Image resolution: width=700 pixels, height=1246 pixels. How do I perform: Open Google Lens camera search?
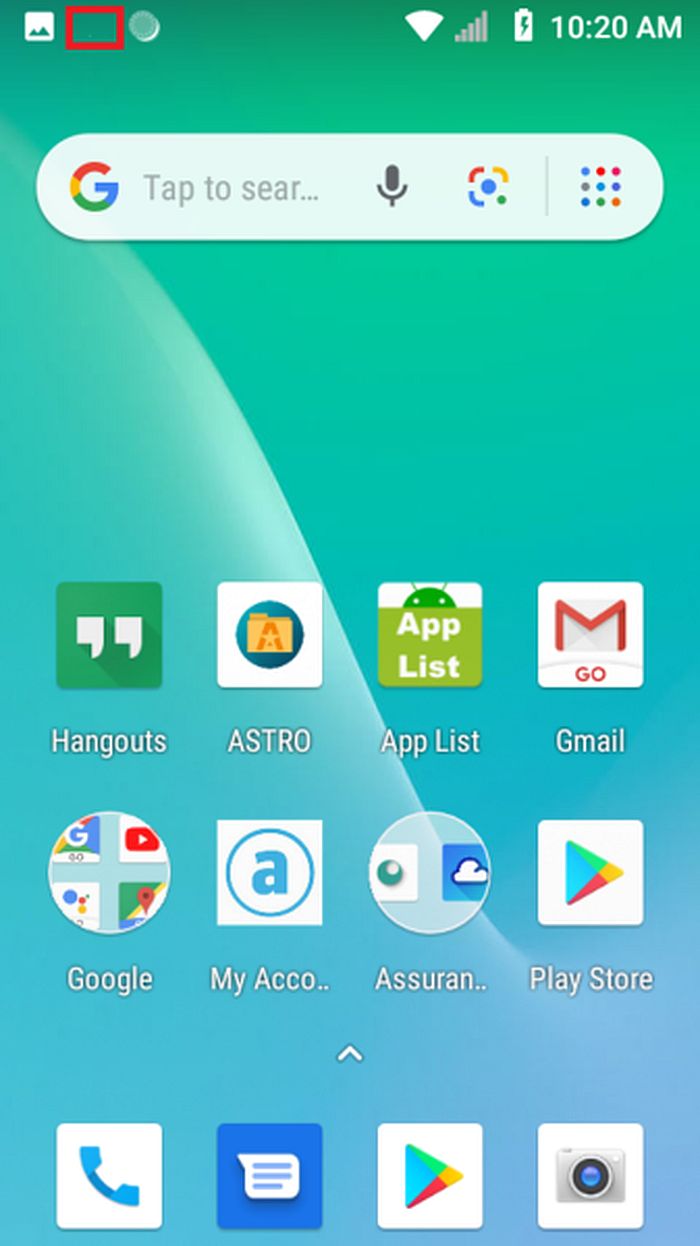[x=488, y=187]
